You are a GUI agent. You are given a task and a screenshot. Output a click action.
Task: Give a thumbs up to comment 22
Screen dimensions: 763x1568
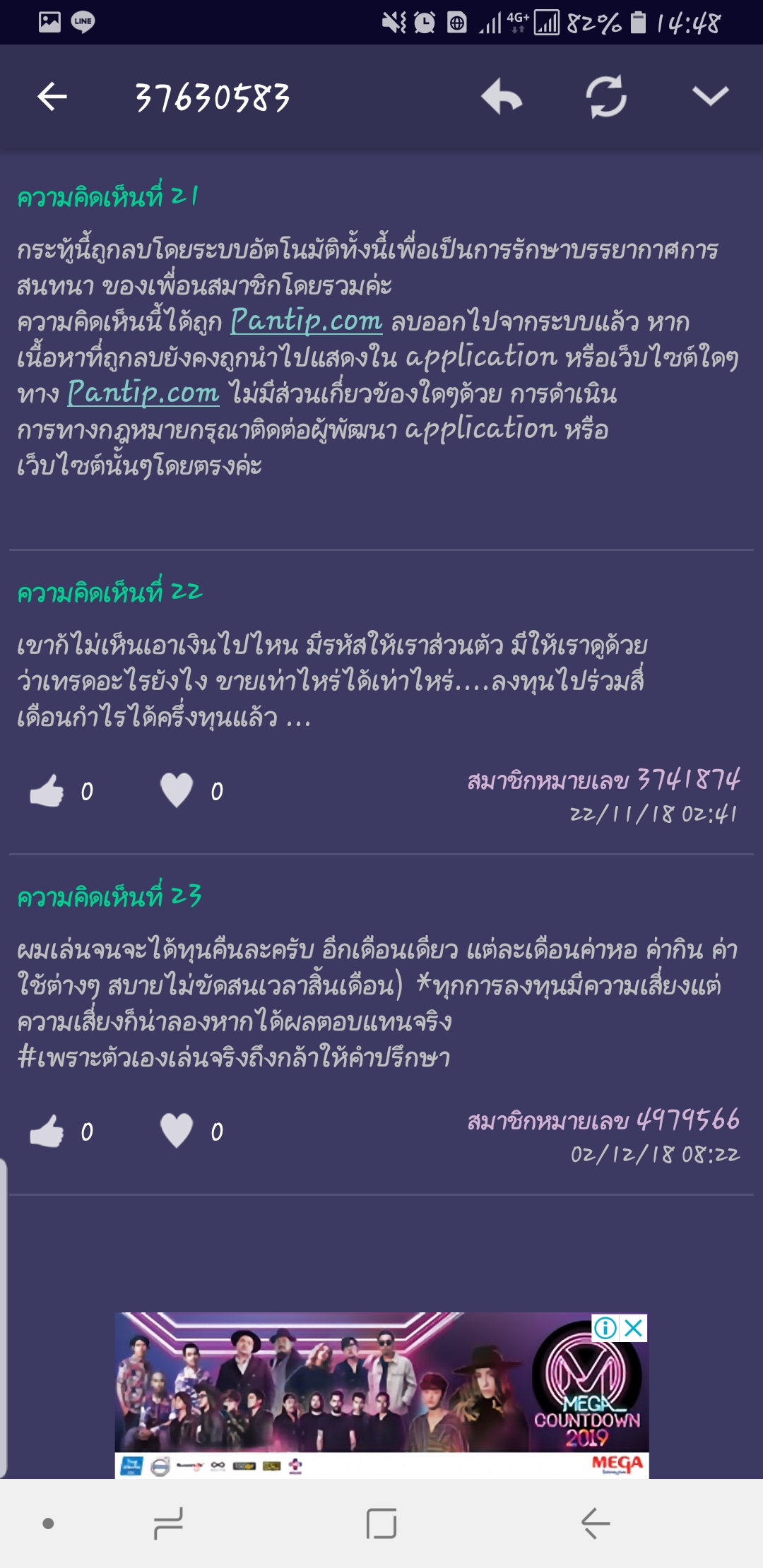click(x=47, y=791)
